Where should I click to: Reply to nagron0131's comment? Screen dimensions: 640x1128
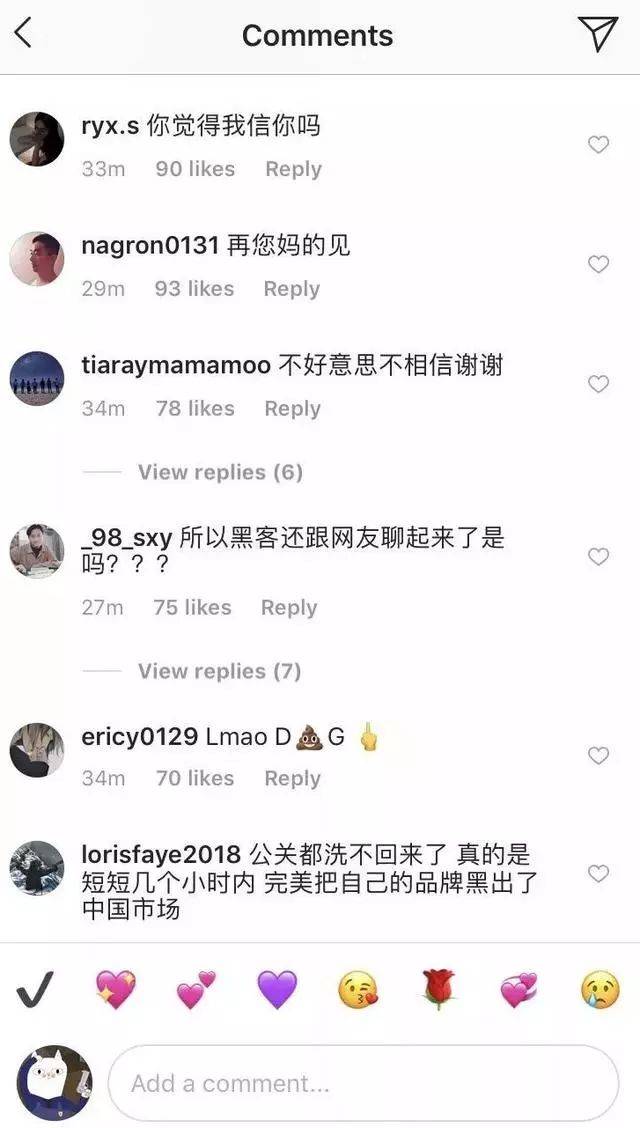coord(291,288)
